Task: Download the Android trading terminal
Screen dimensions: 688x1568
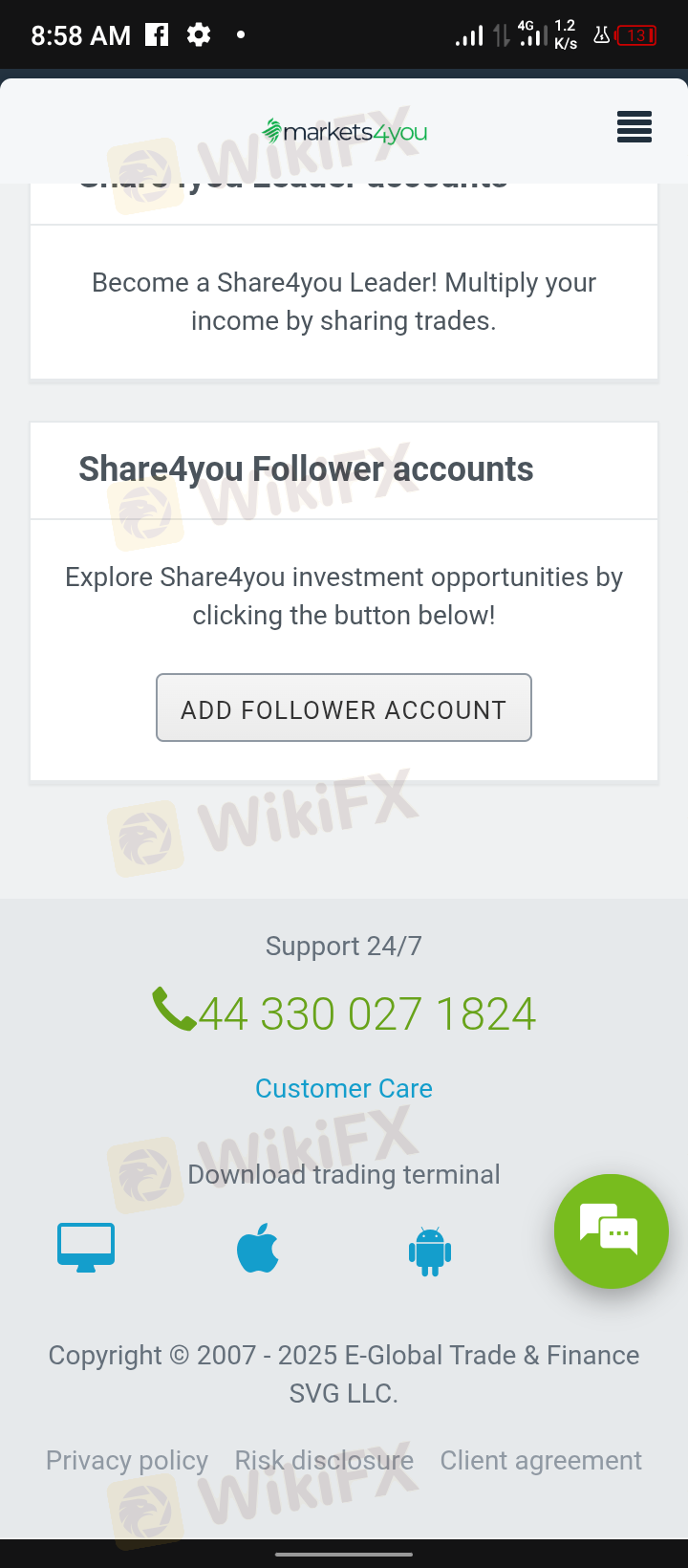Action: coord(430,1251)
